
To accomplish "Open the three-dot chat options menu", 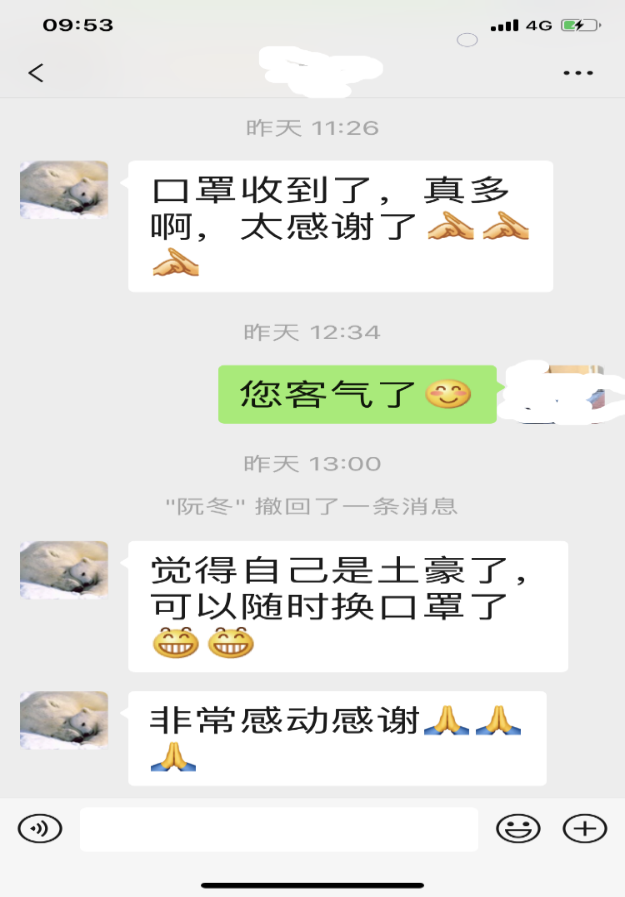I will click(578, 73).
